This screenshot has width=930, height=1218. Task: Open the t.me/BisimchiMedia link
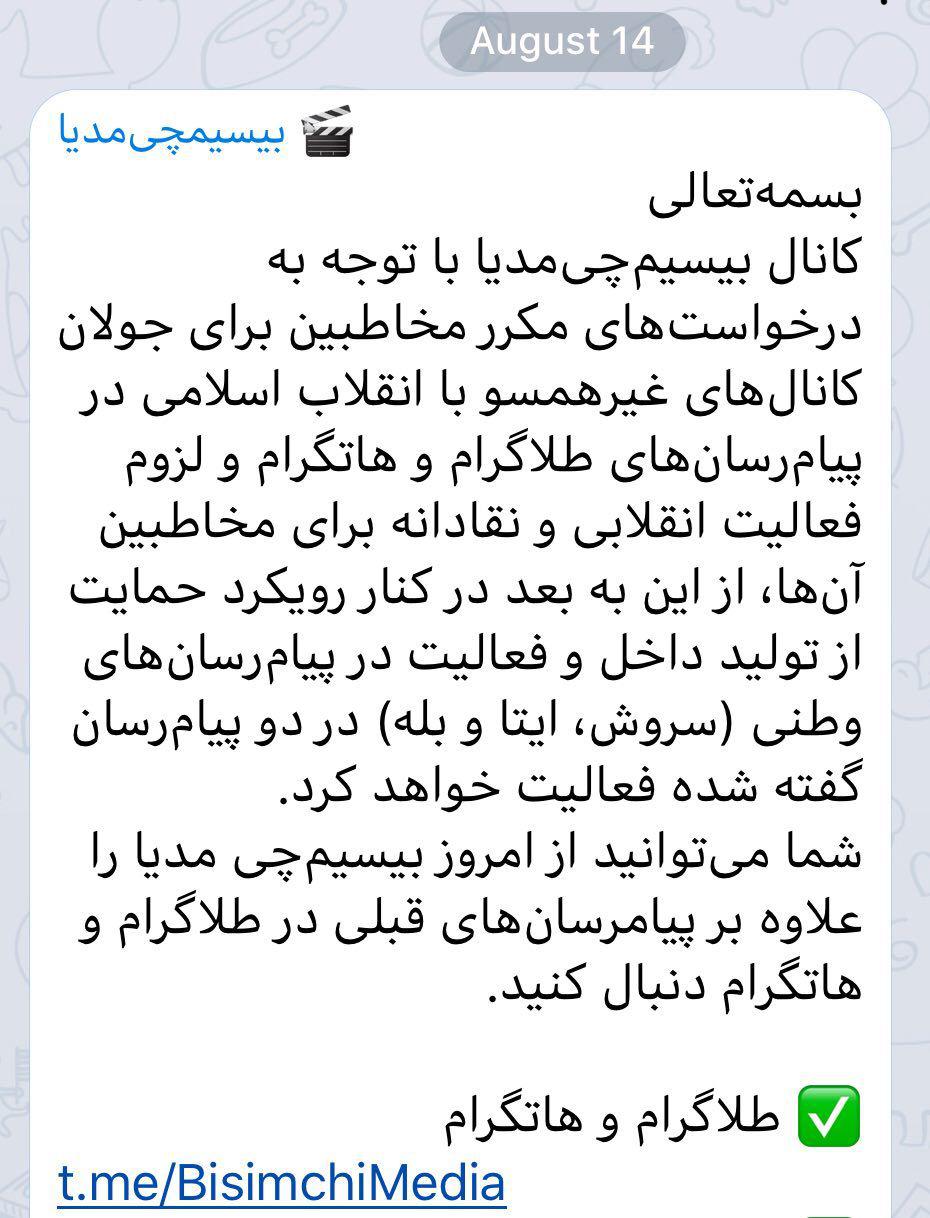pyautogui.click(x=282, y=1181)
